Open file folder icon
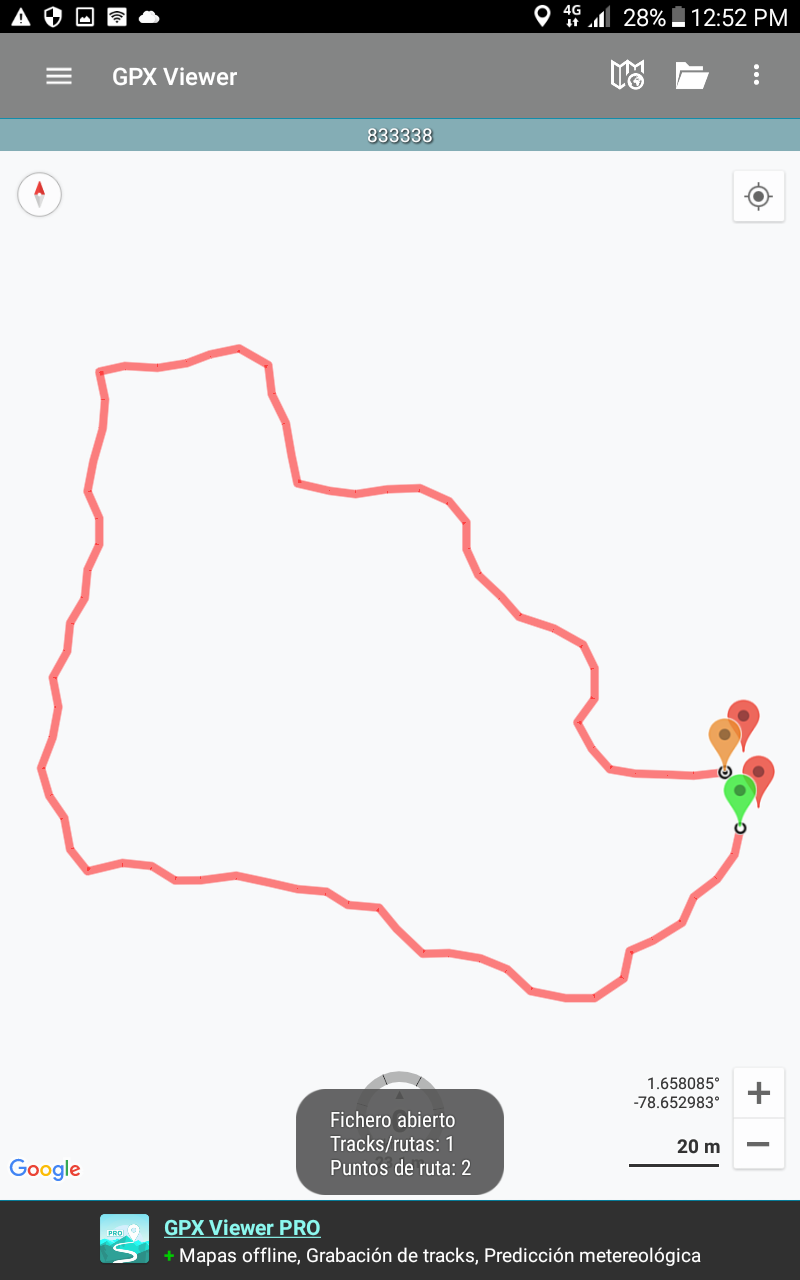800x1280 pixels. [x=691, y=75]
